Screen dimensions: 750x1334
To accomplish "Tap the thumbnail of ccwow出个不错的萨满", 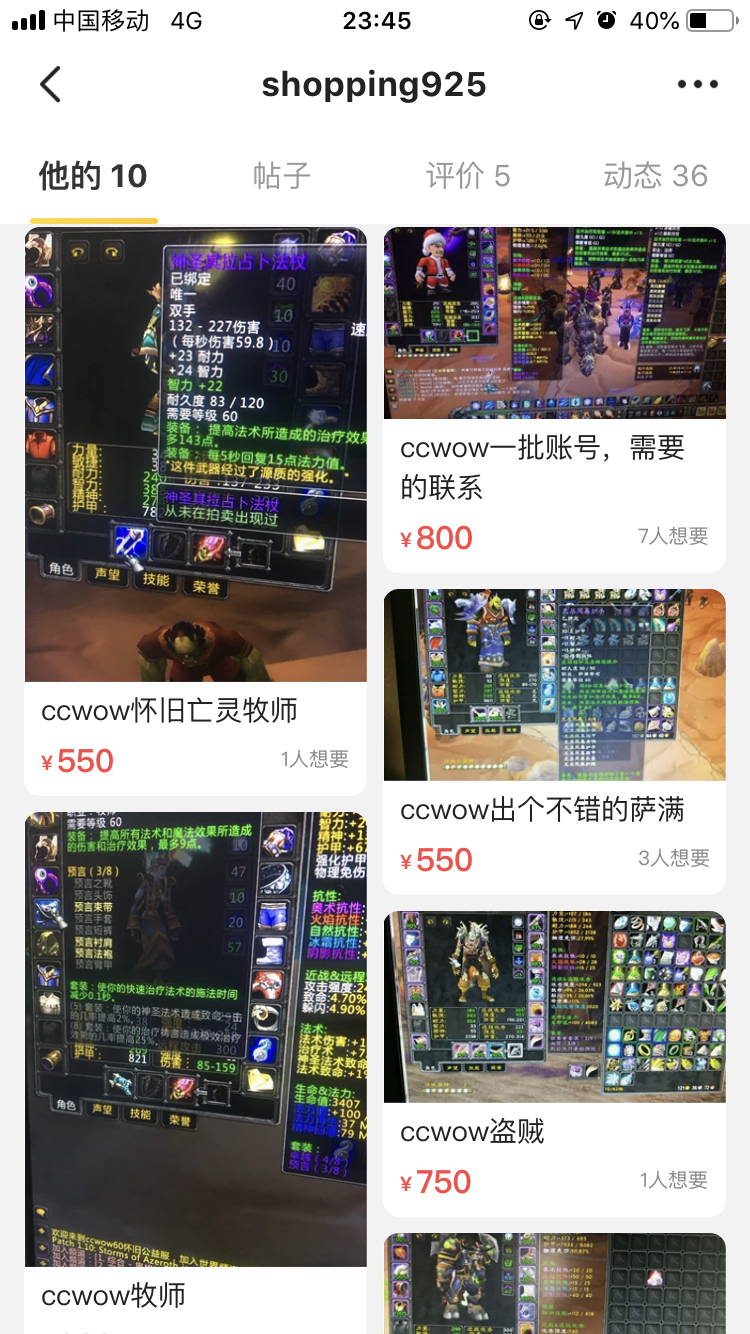I will pos(554,685).
